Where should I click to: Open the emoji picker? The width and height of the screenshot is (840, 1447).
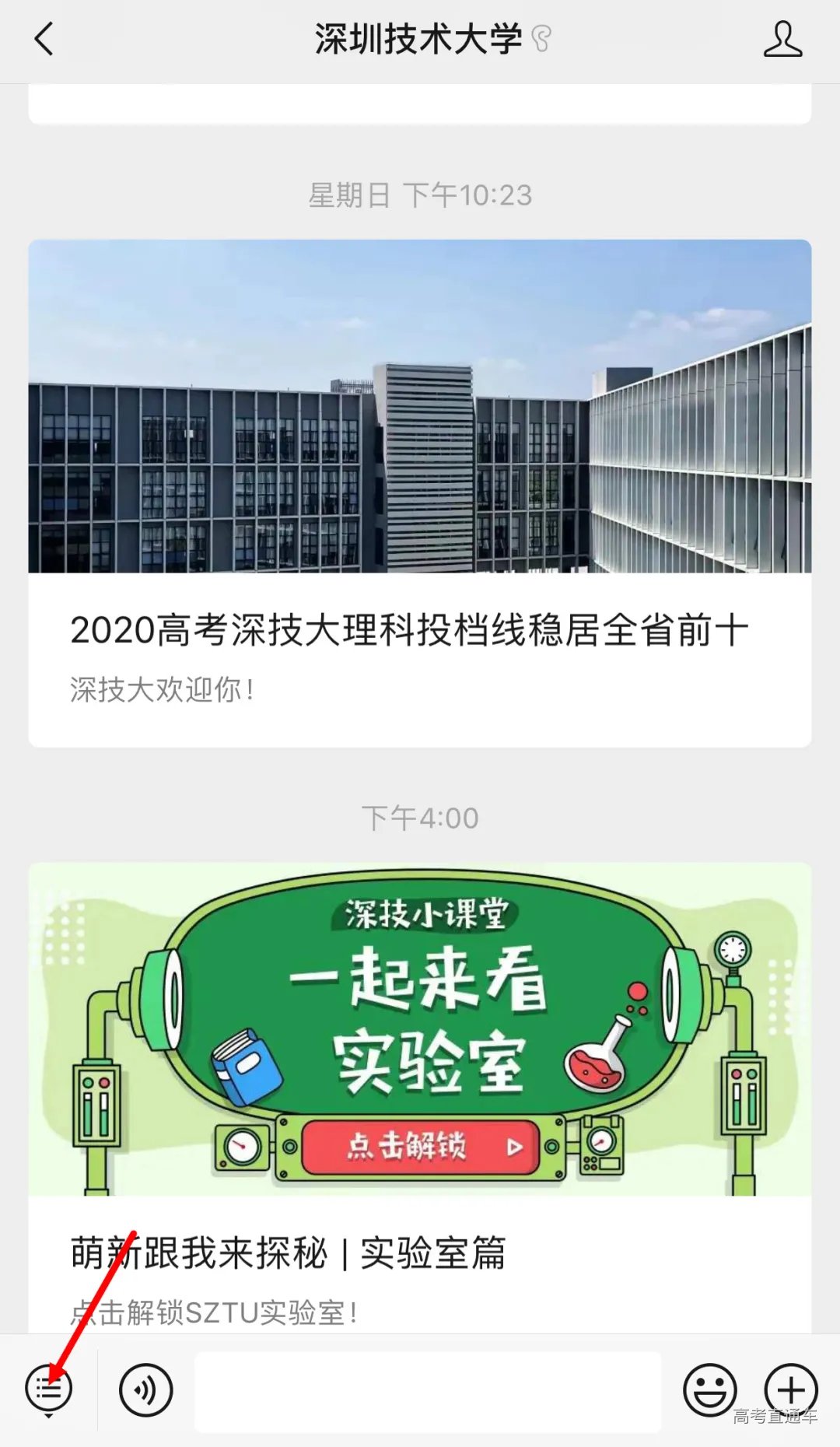(709, 1389)
